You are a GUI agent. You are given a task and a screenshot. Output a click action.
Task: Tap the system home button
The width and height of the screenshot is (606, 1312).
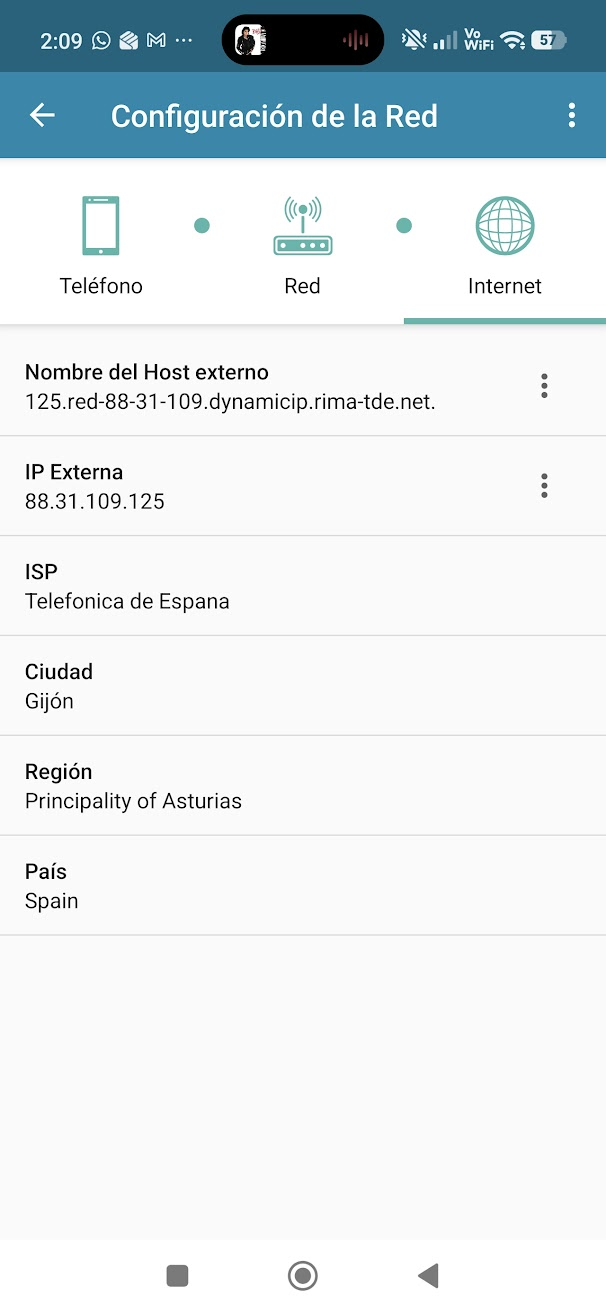tap(302, 1275)
